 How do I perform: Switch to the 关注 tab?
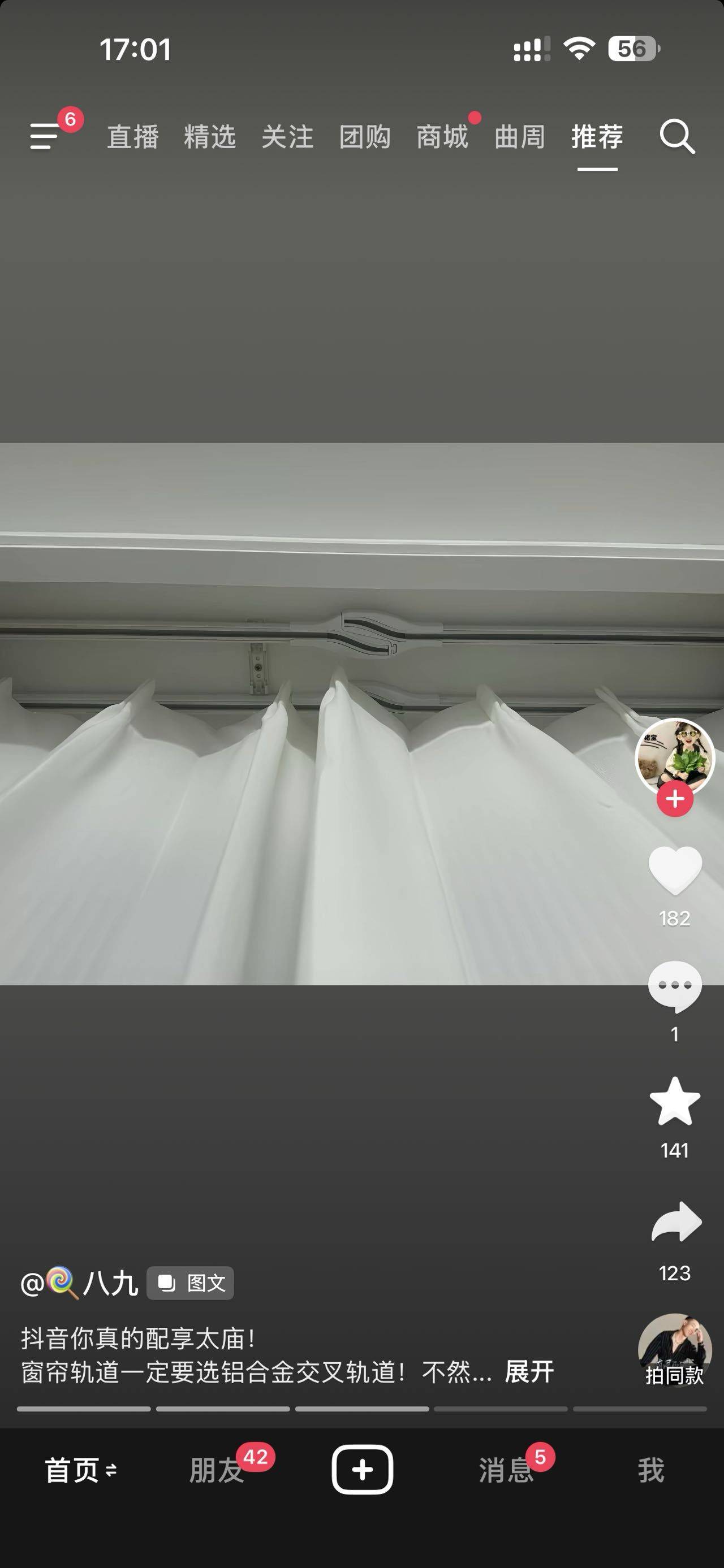[287, 136]
